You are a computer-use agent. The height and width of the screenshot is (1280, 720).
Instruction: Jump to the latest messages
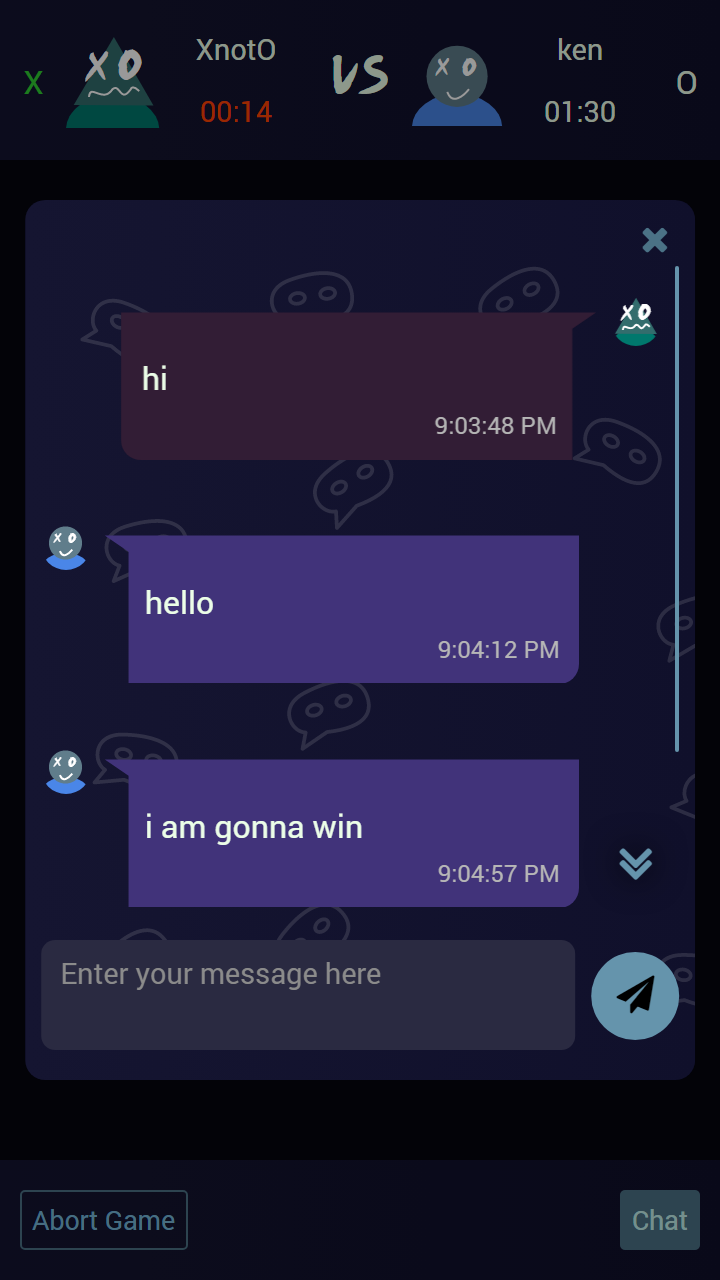click(x=636, y=862)
